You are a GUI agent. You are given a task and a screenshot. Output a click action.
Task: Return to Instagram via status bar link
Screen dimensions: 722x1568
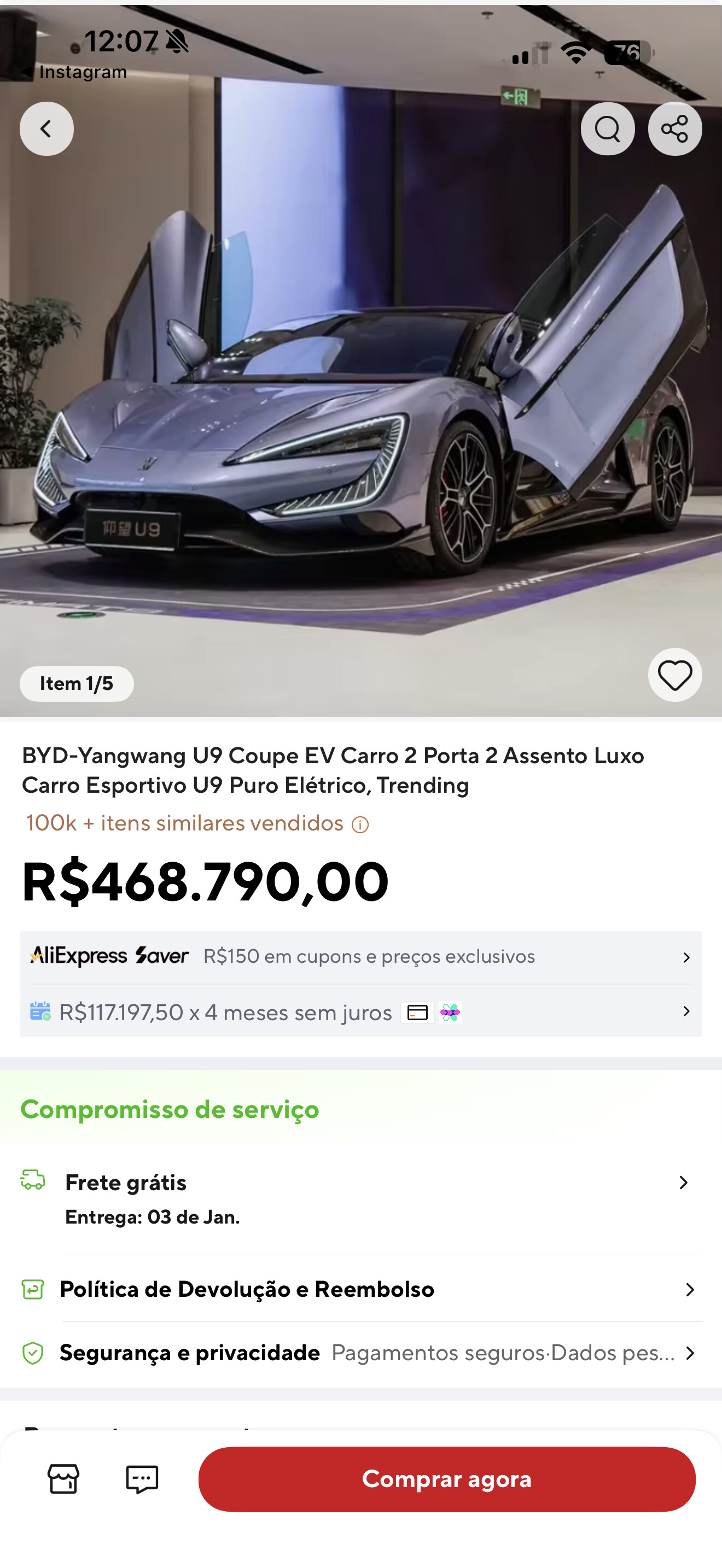(74, 72)
